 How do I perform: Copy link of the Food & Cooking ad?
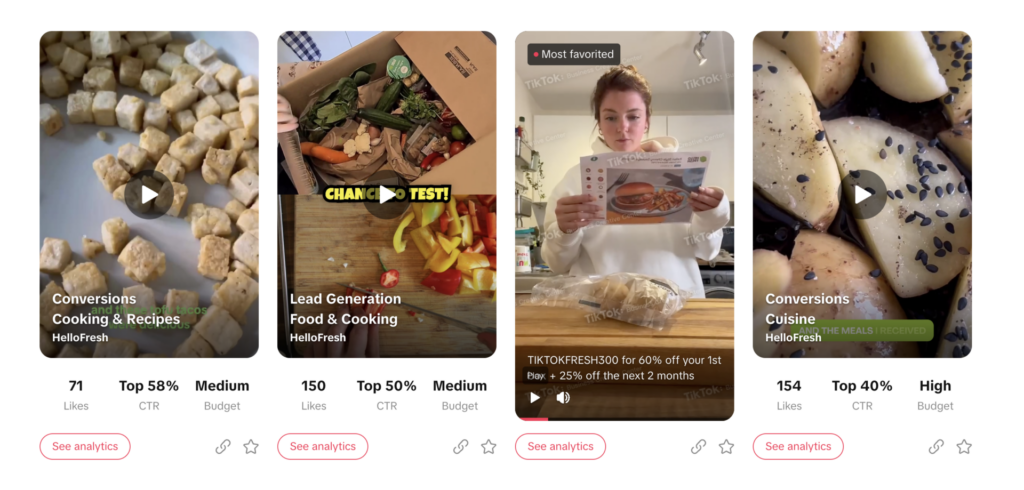point(461,447)
